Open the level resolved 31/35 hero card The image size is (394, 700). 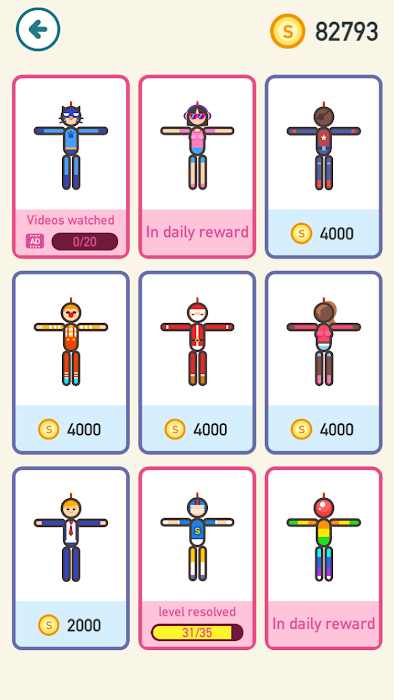click(197, 558)
